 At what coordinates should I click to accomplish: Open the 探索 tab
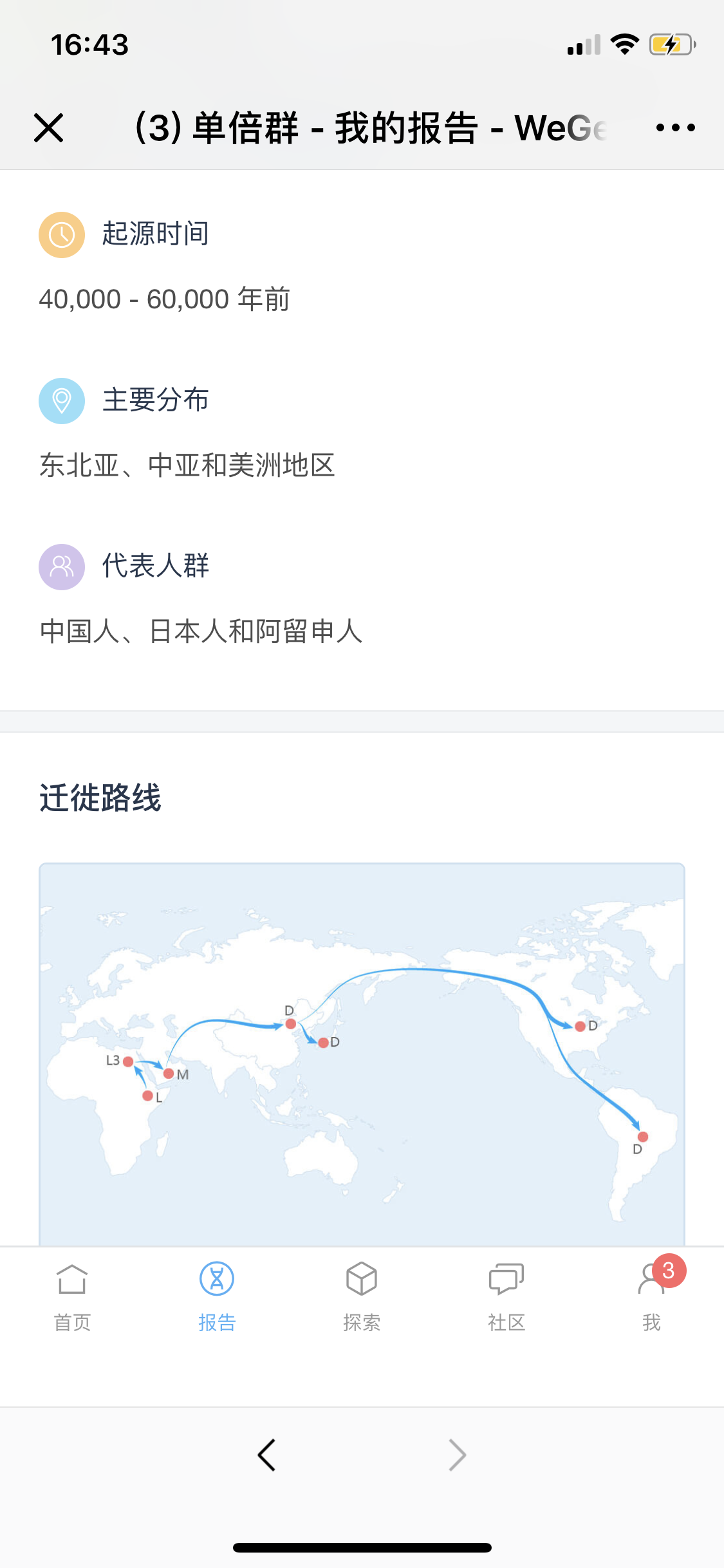click(362, 1296)
